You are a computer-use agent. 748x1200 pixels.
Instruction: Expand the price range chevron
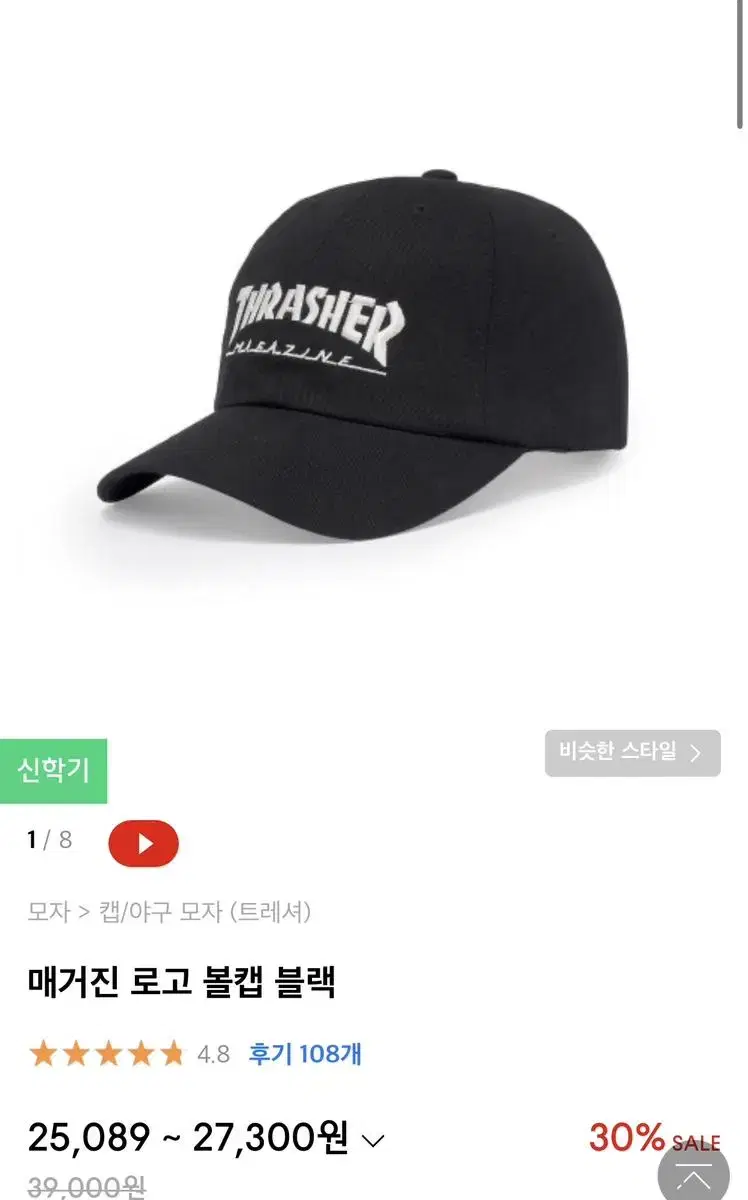click(x=372, y=1140)
